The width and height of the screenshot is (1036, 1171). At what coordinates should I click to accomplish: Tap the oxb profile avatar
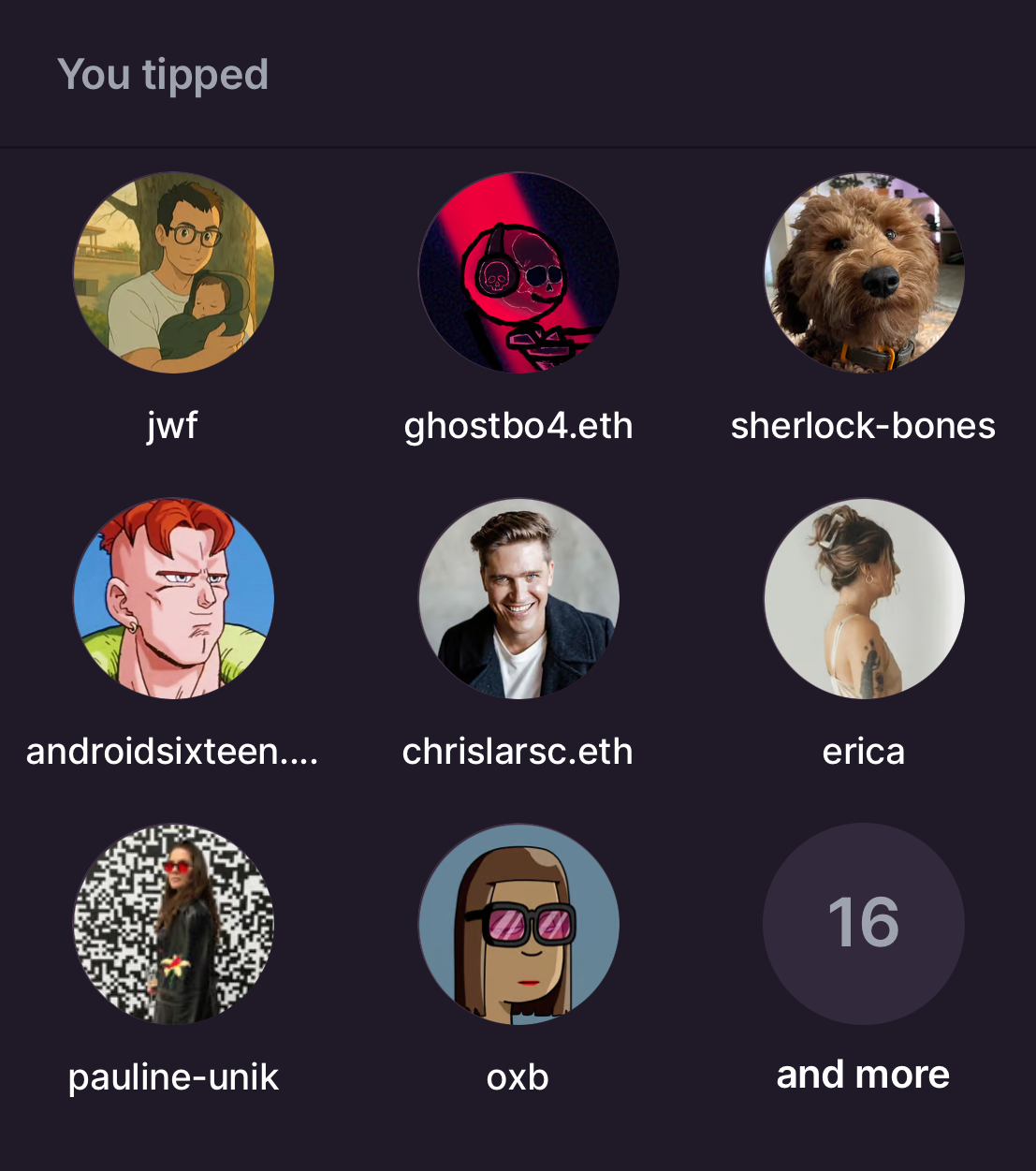click(518, 924)
